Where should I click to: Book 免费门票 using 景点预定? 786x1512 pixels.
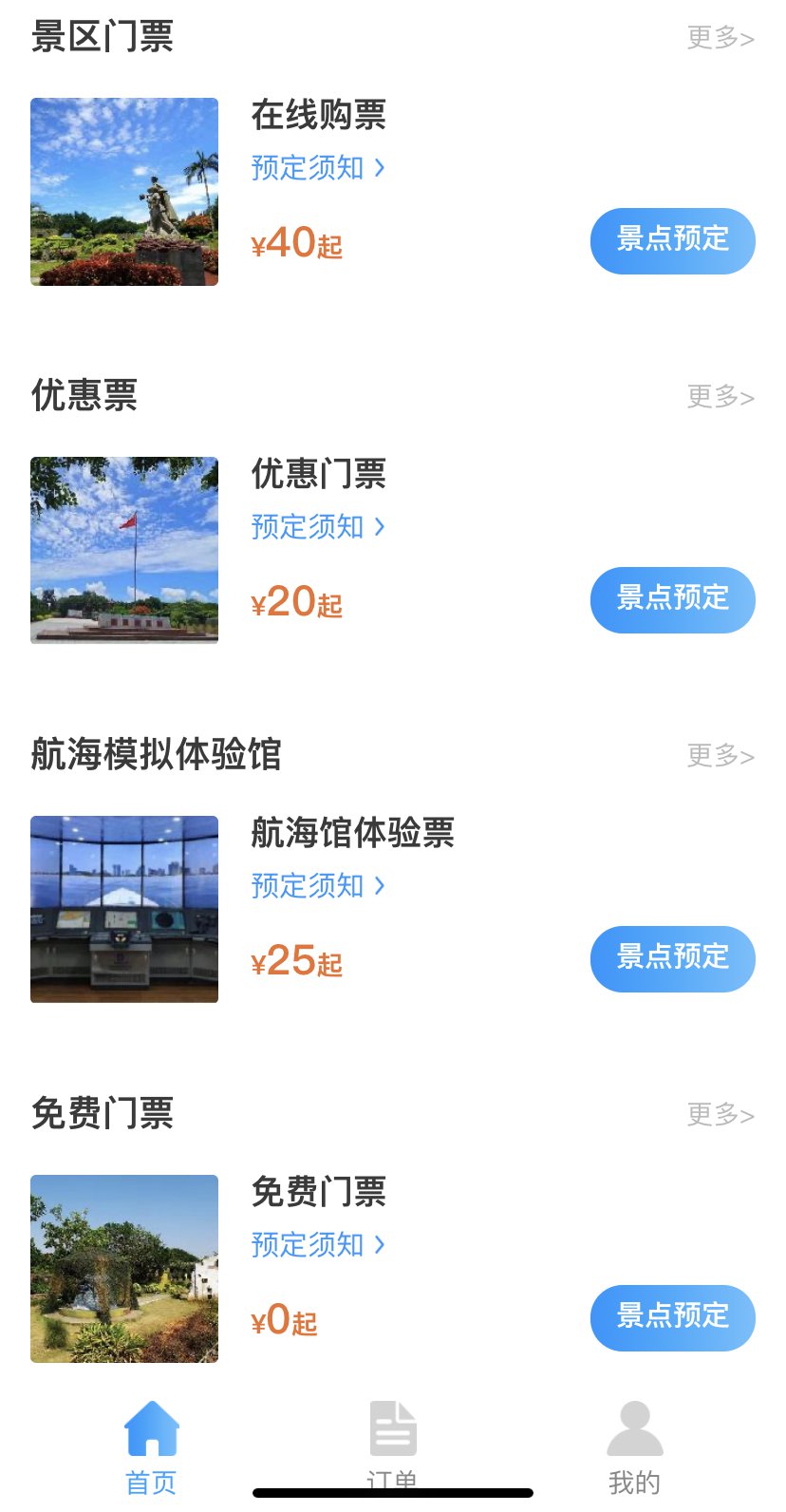[672, 1317]
